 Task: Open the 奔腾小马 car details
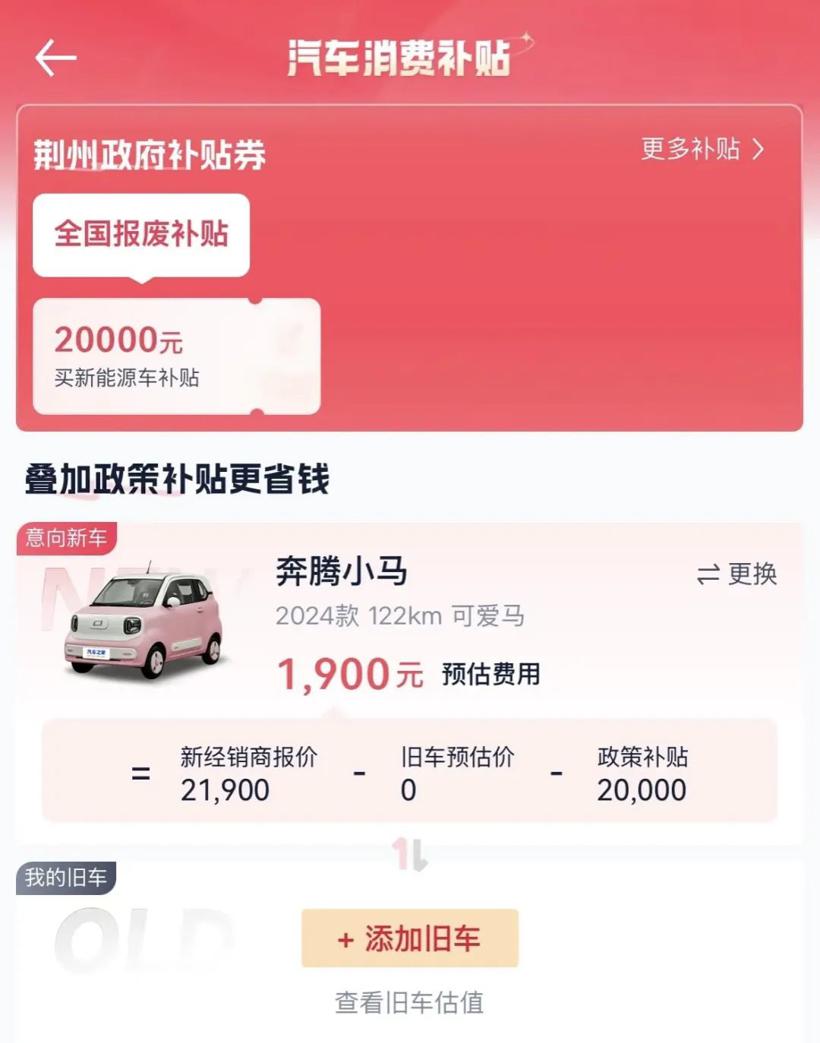tap(342, 572)
